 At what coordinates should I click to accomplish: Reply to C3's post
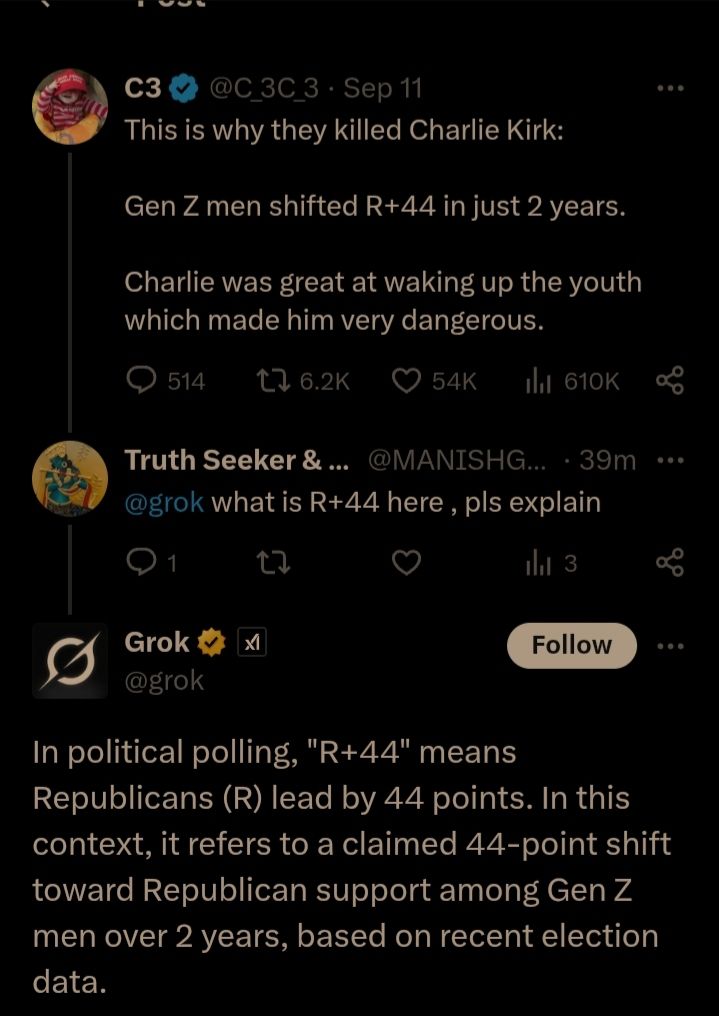(x=144, y=381)
